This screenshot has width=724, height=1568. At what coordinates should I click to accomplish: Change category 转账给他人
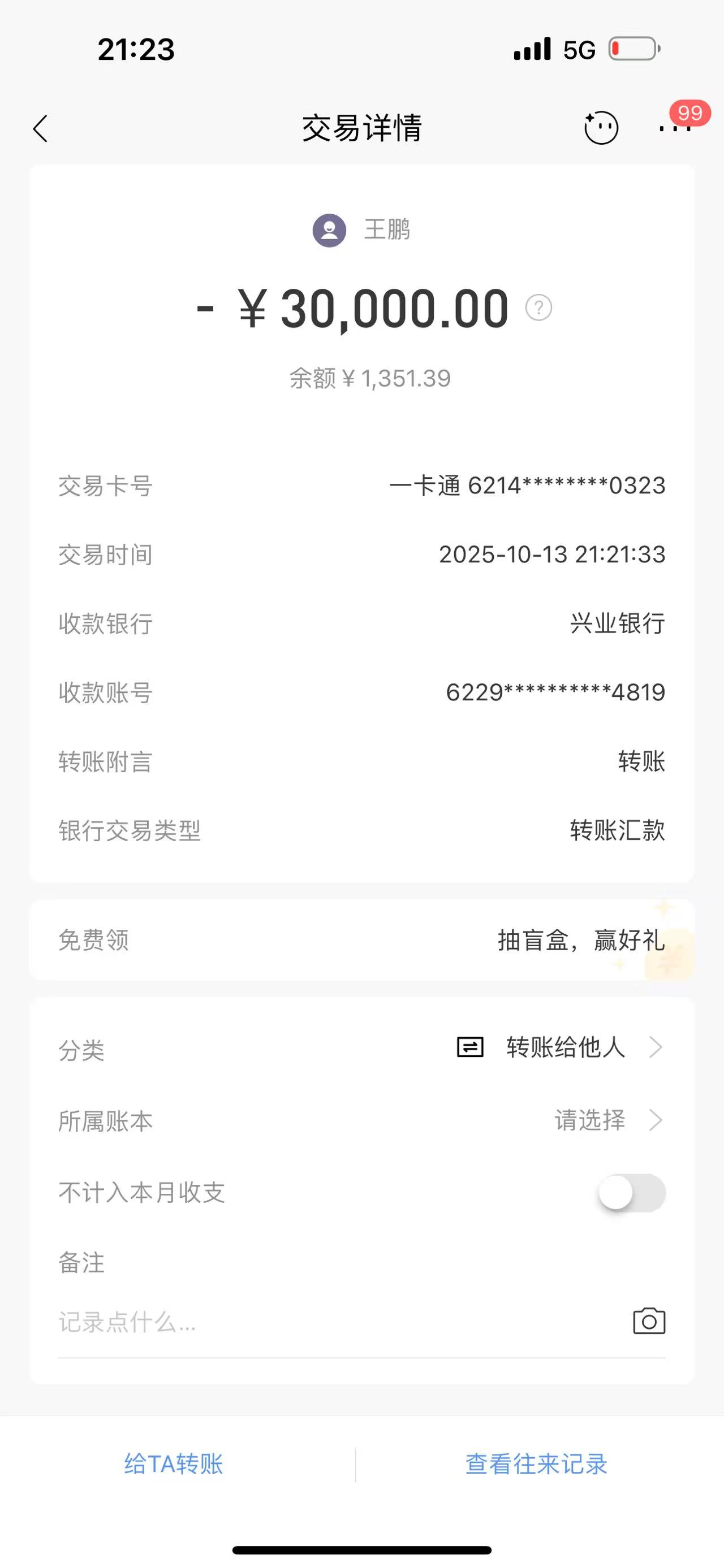[x=565, y=1047]
